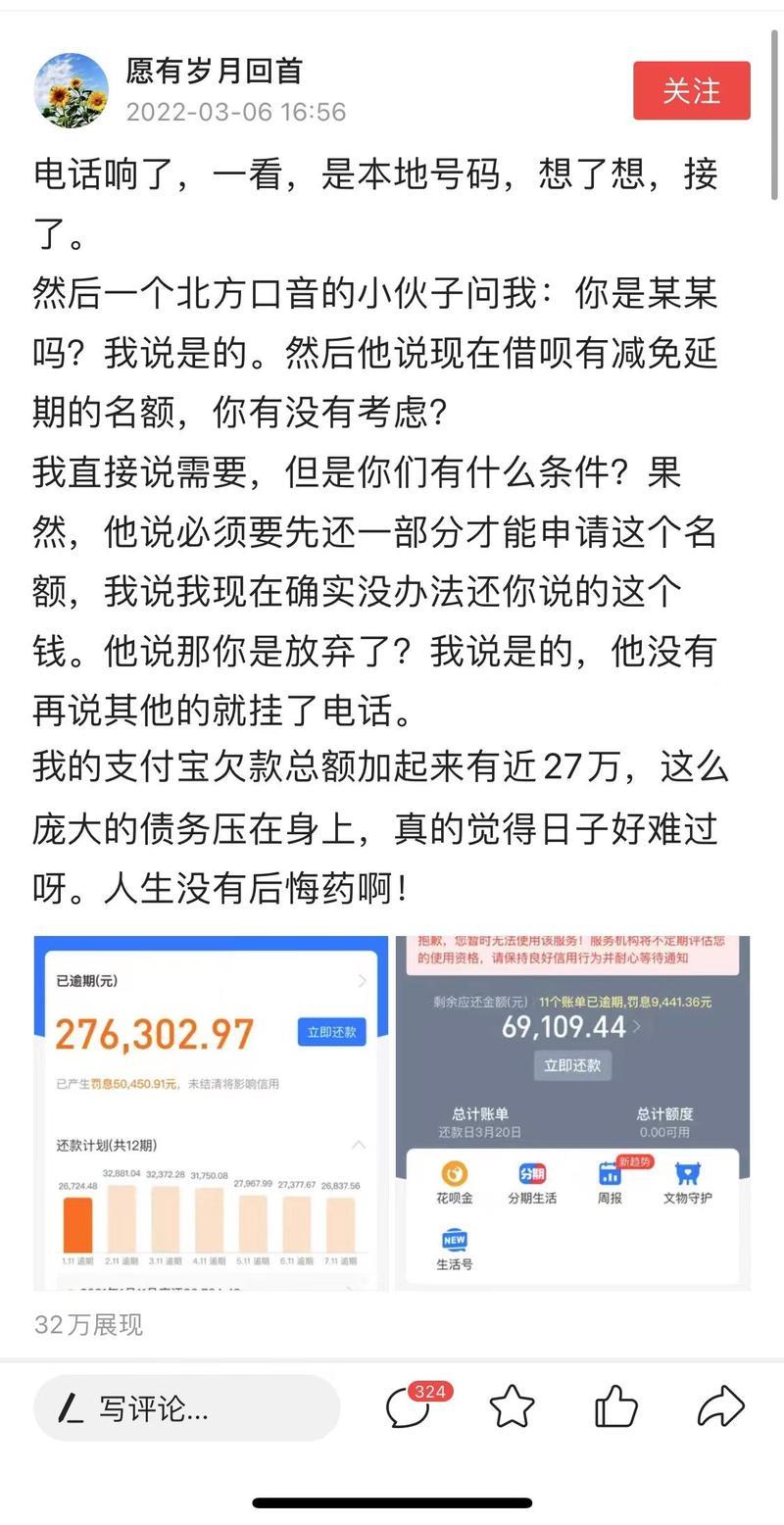Follow the author with the 关注 button
The image size is (784, 1525).
691,91
